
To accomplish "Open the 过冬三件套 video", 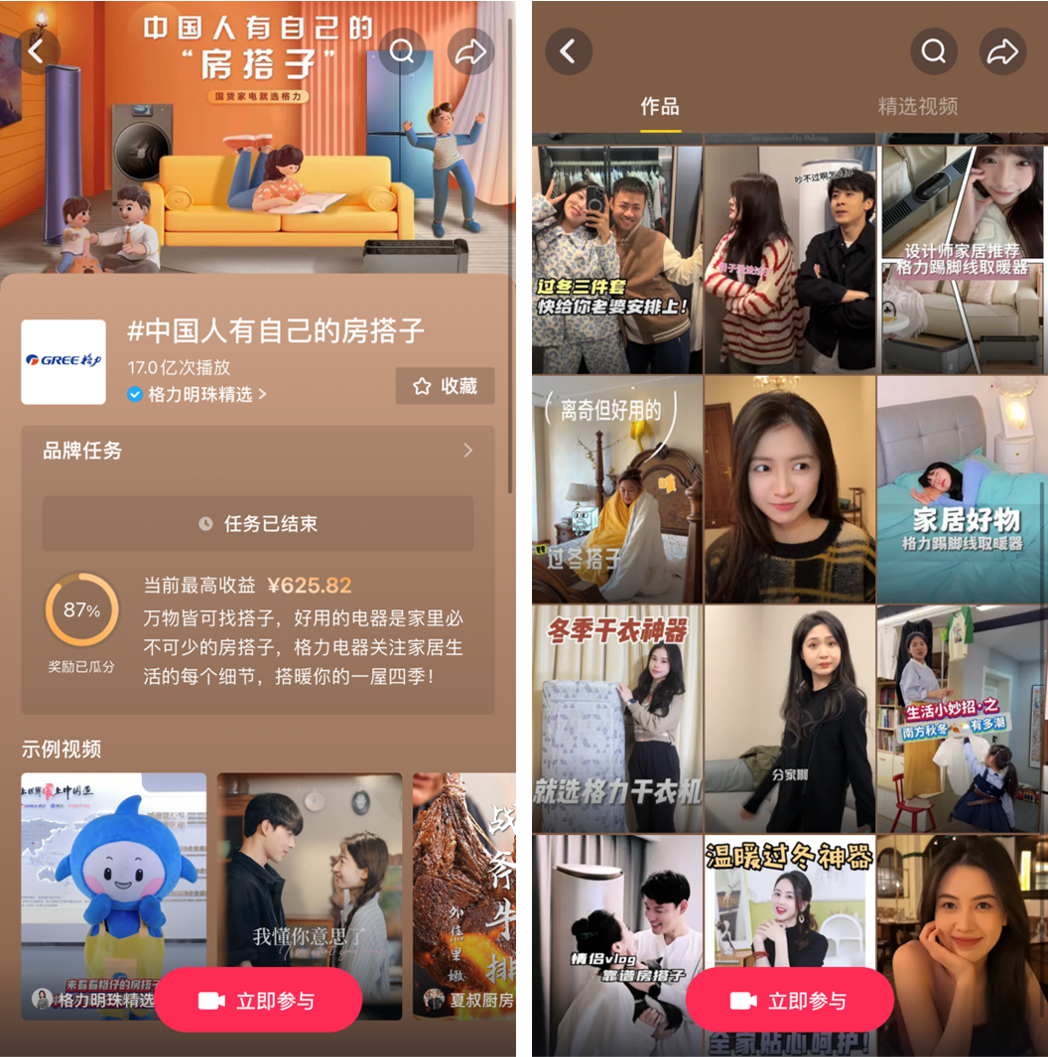I will 615,258.
